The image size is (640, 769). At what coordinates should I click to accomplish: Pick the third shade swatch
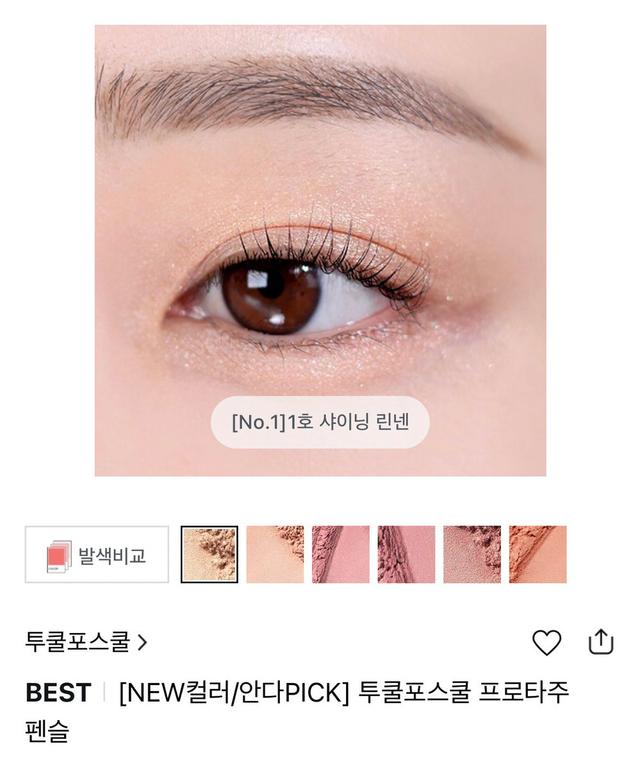pyautogui.click(x=340, y=554)
